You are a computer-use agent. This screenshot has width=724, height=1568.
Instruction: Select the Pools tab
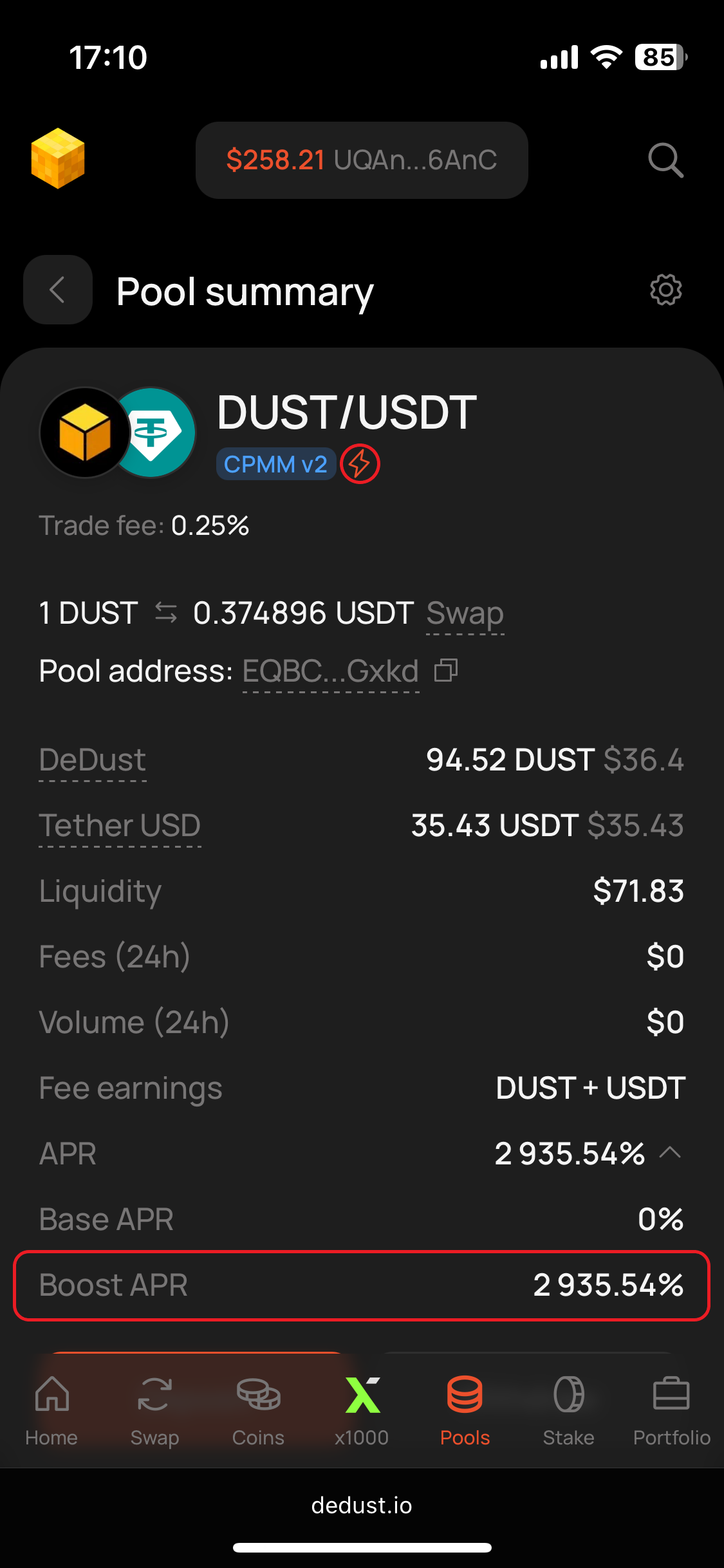coord(465,1411)
